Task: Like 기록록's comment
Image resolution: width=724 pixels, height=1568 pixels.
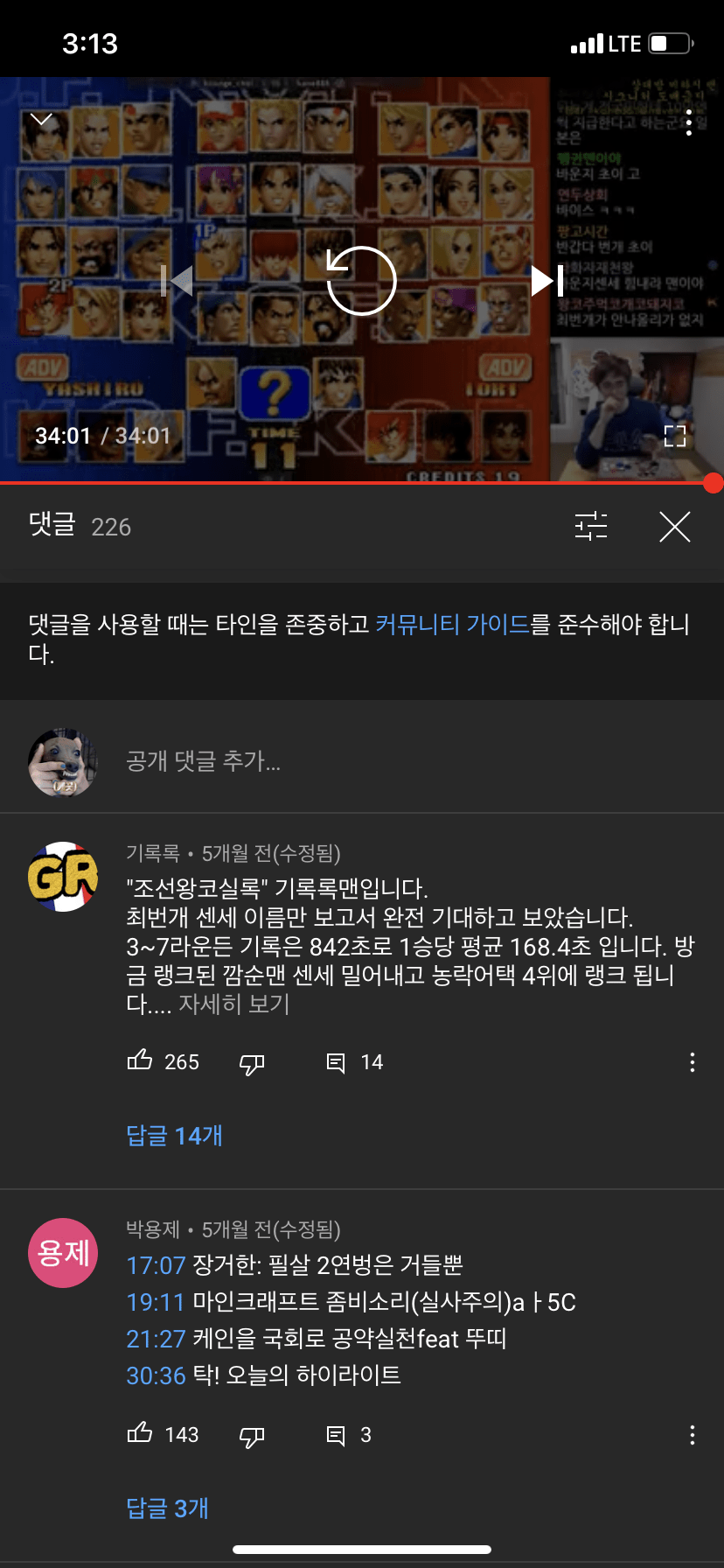Action: click(x=140, y=1061)
